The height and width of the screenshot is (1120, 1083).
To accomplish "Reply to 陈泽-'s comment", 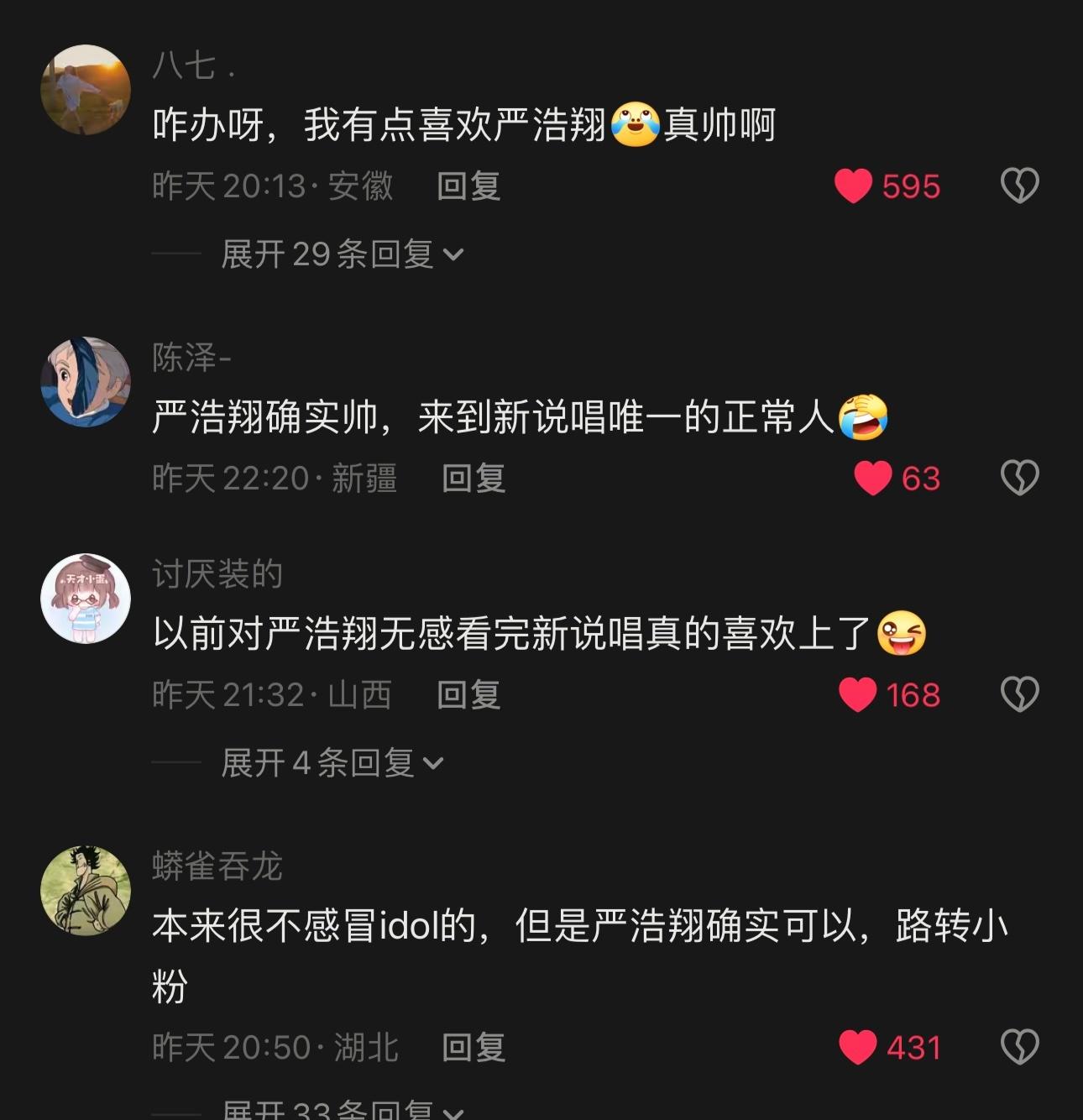I will pos(473,479).
